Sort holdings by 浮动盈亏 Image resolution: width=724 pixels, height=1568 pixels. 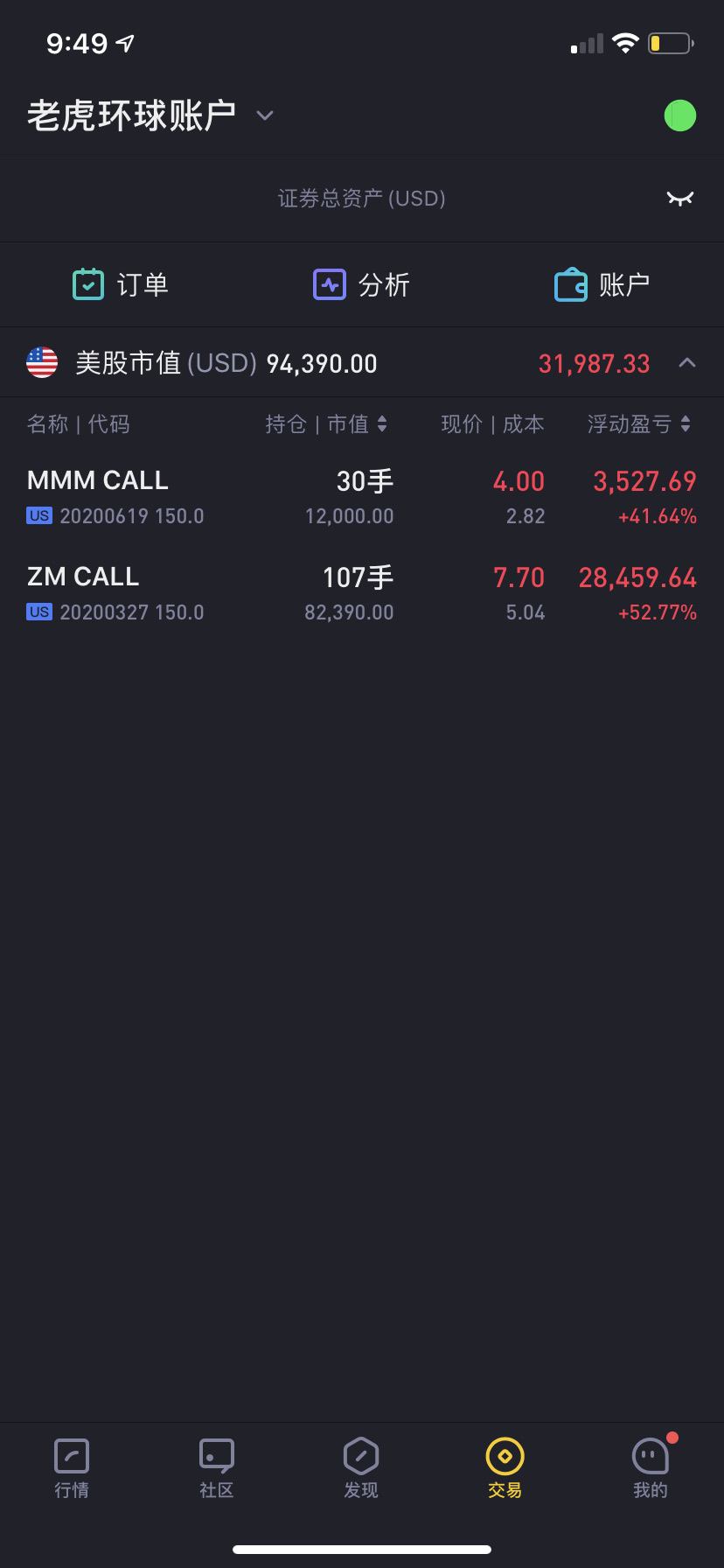(639, 424)
